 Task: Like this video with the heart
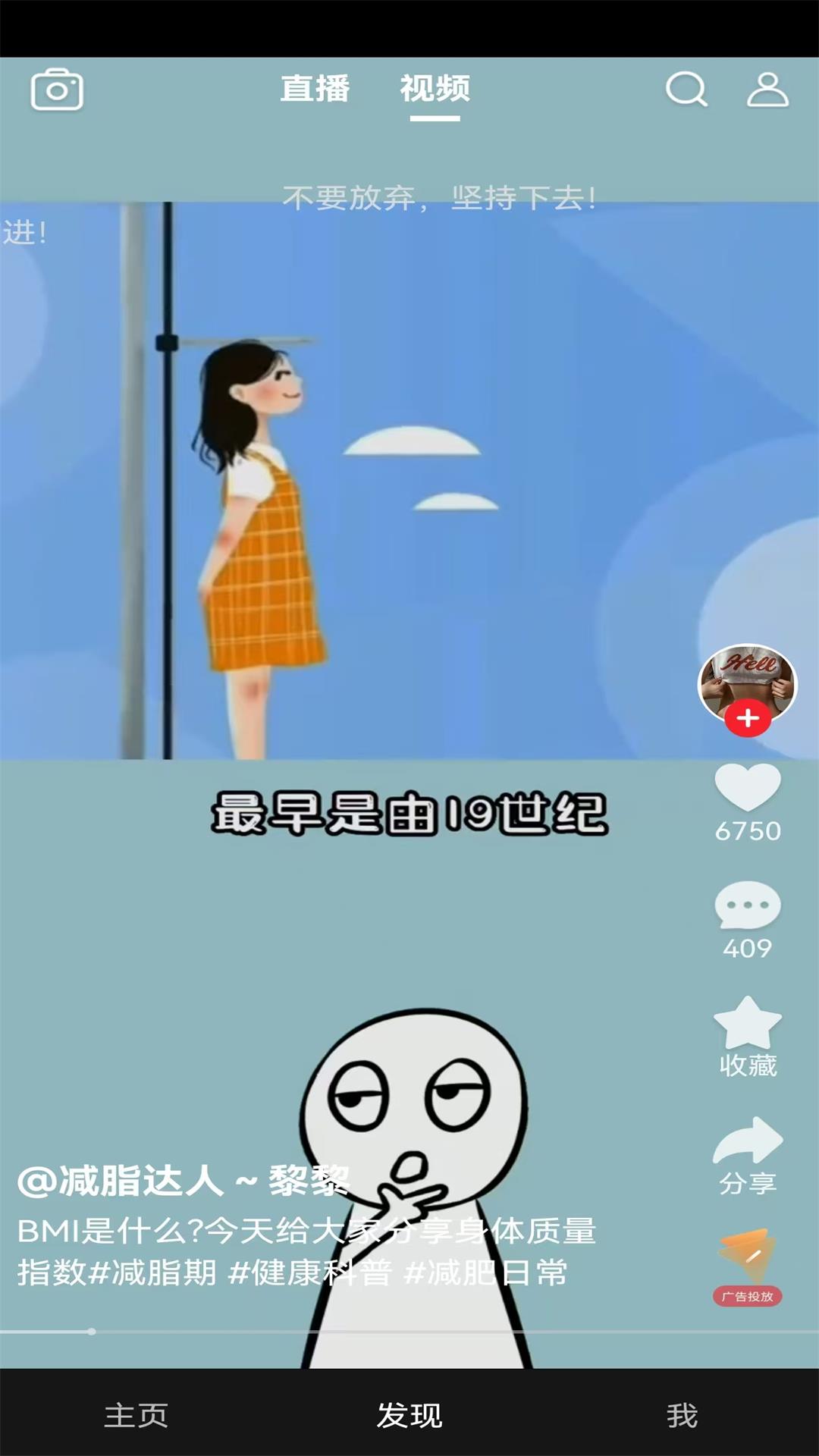click(x=748, y=789)
